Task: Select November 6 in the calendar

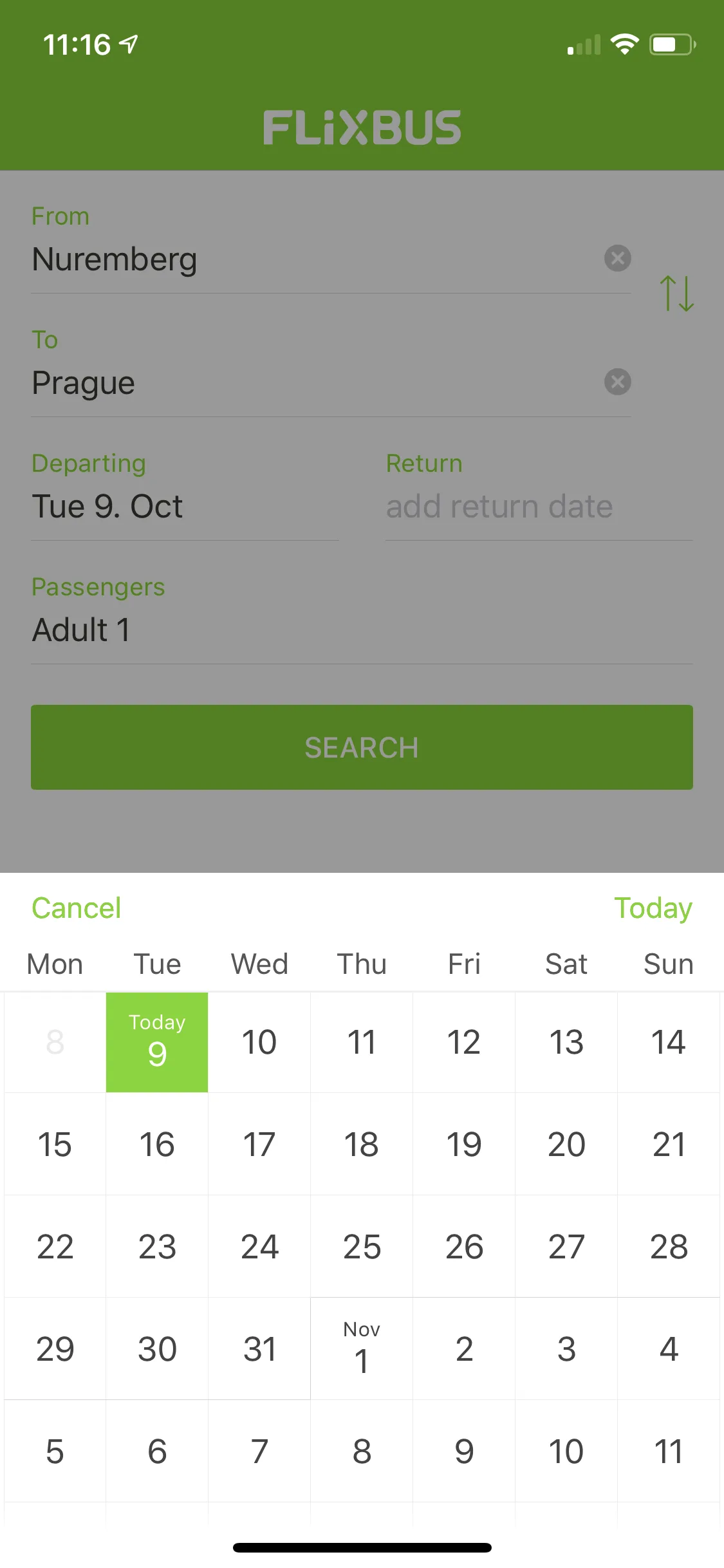Action: point(157,1451)
